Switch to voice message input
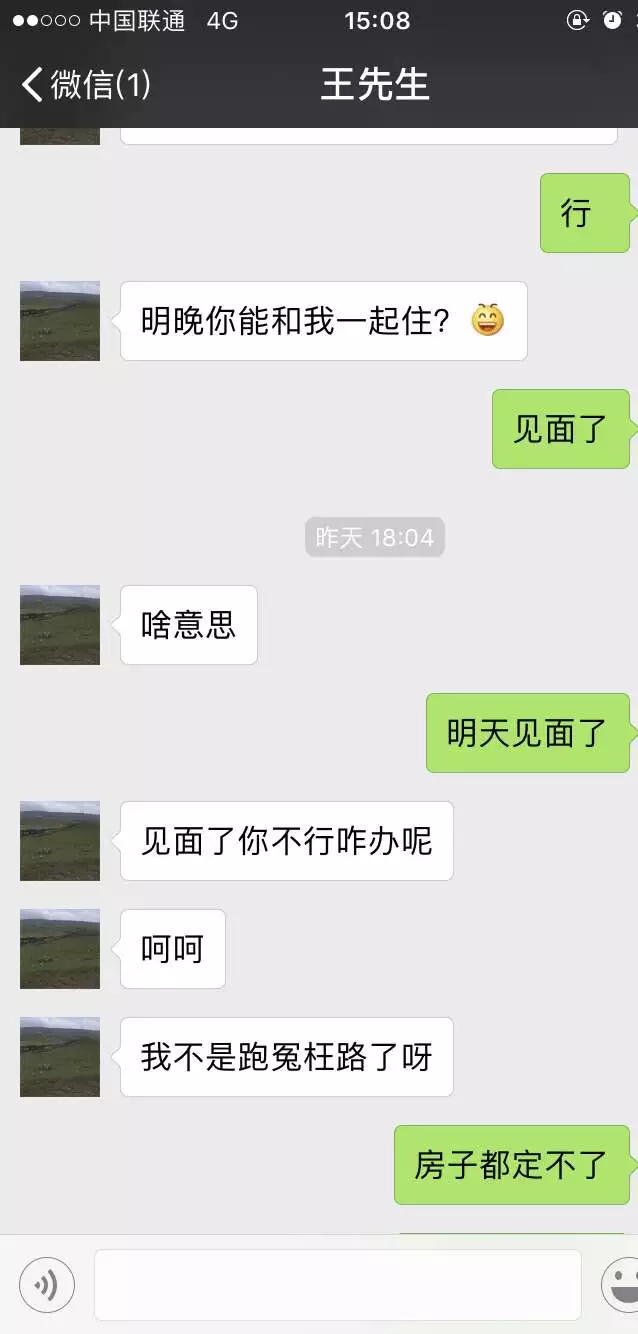 click(x=47, y=1284)
